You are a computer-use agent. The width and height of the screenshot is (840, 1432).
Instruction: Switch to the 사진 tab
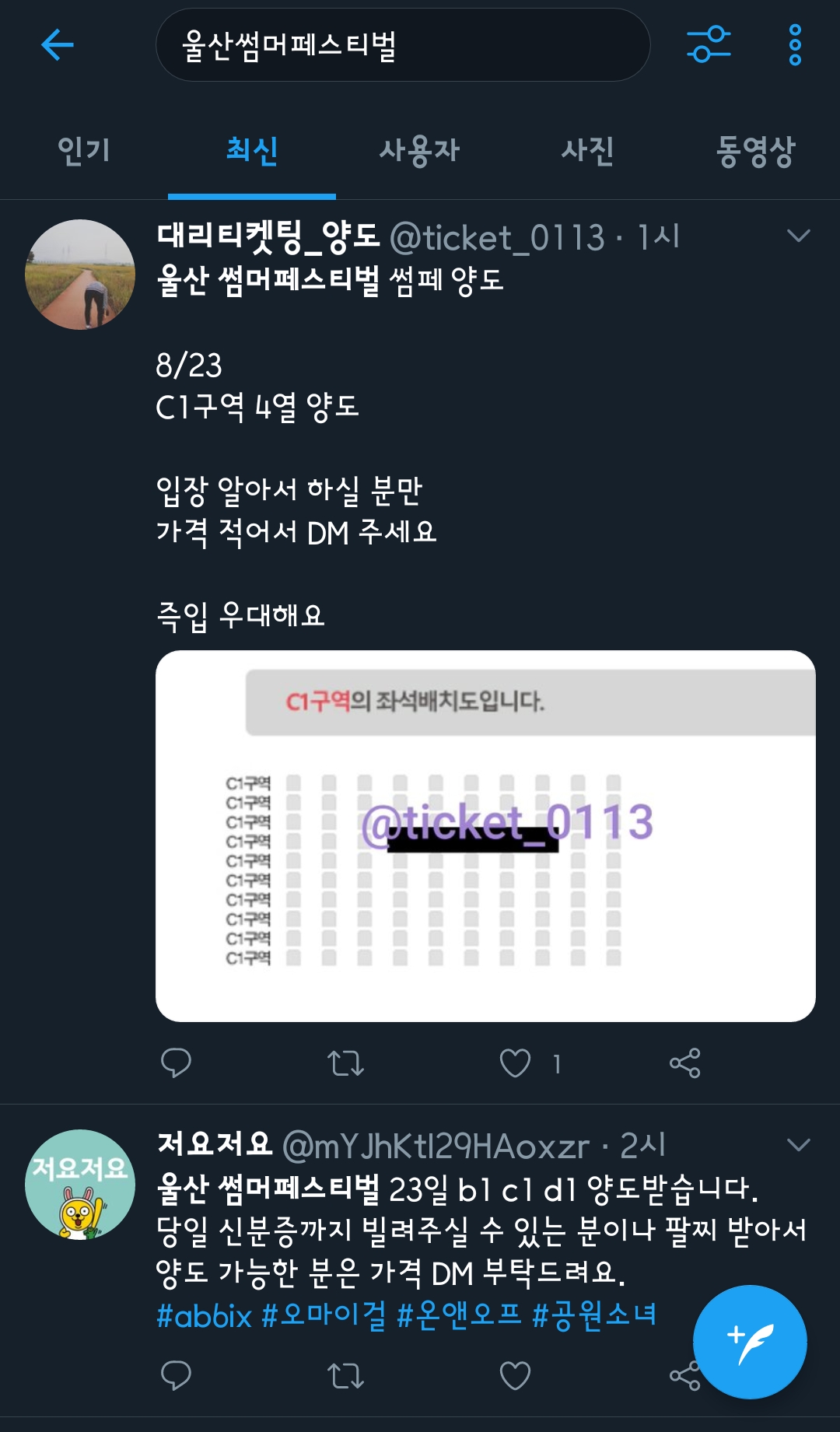[x=588, y=150]
